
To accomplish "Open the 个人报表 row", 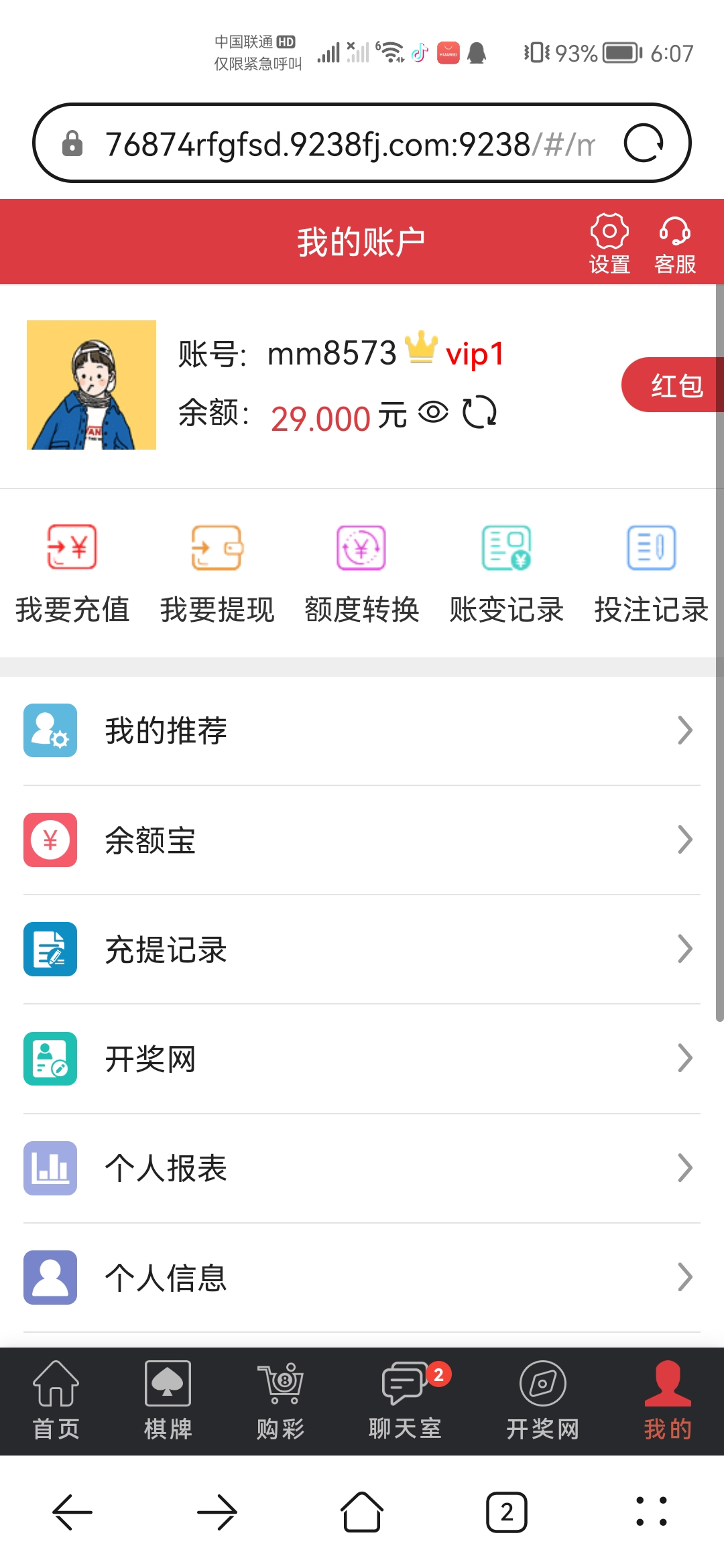I will tap(362, 1168).
